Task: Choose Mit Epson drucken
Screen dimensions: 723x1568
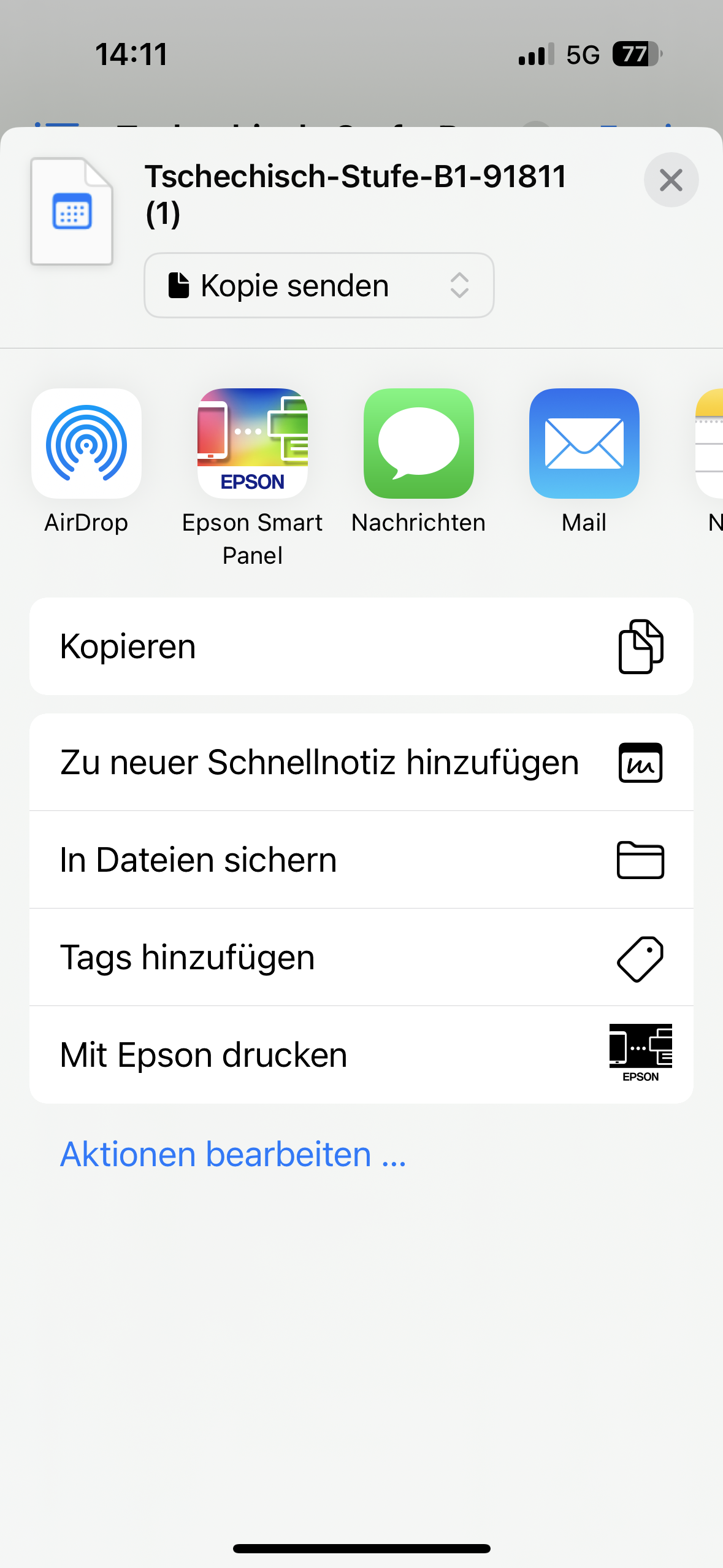Action: click(361, 1055)
